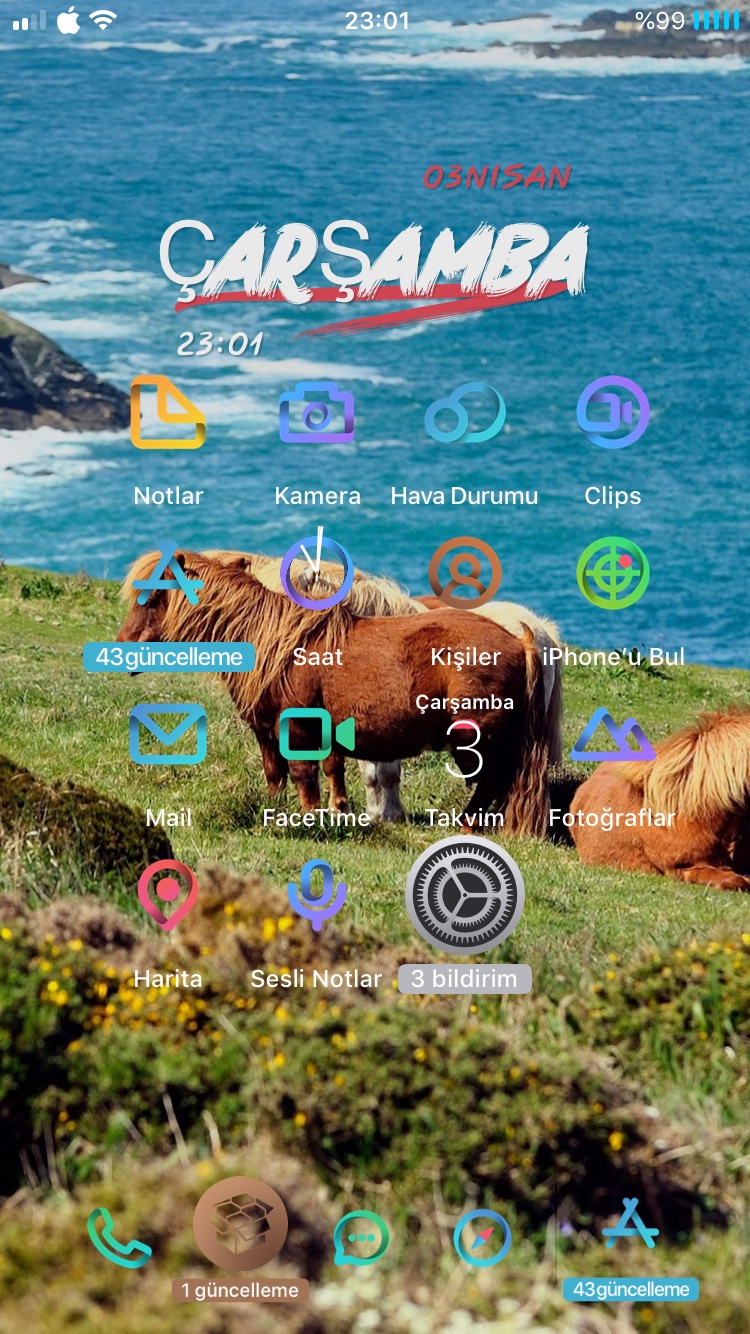Open the Phone app in the dock

coord(118,1238)
